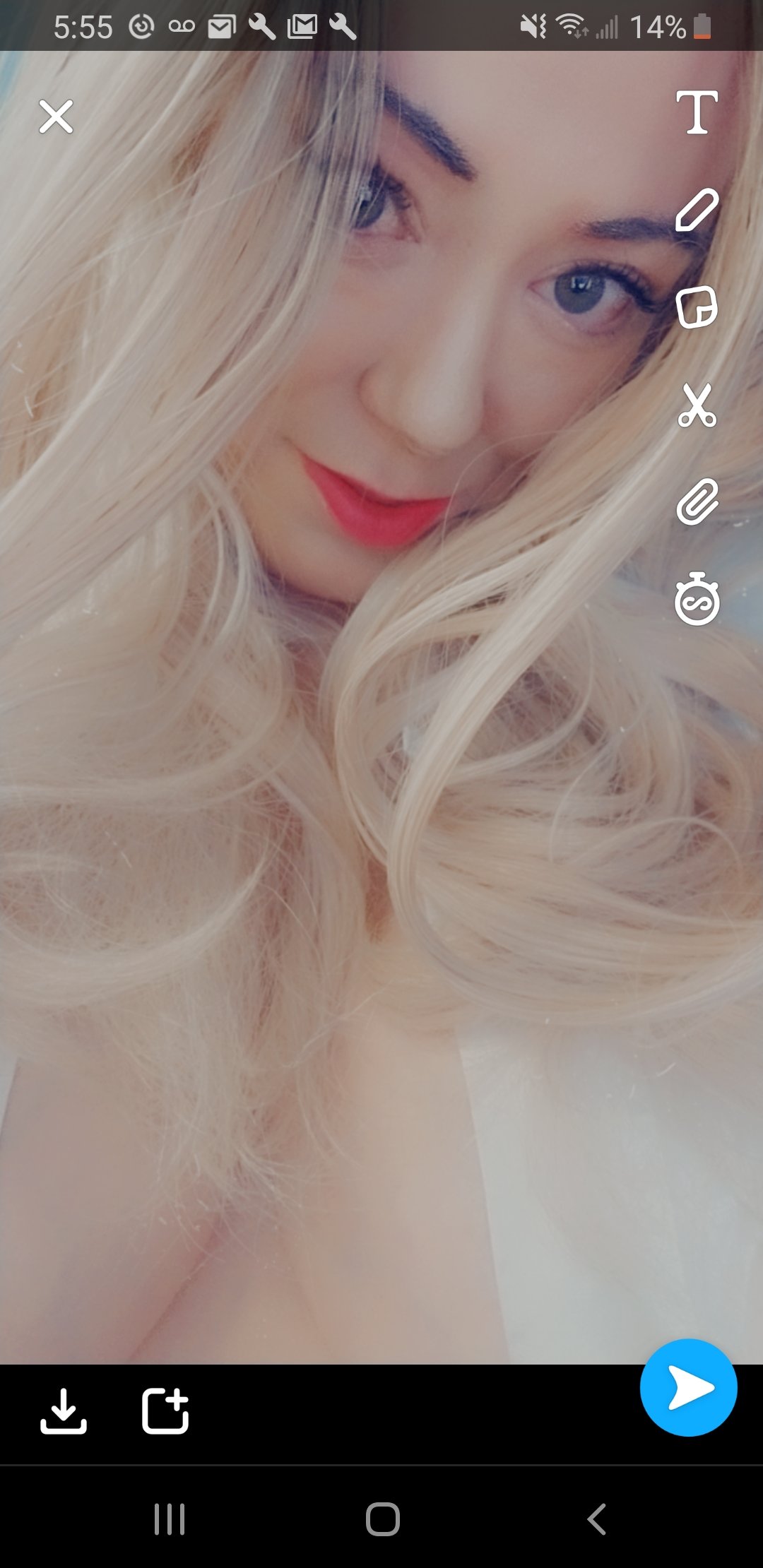Open the pencil drawing tool

click(697, 210)
